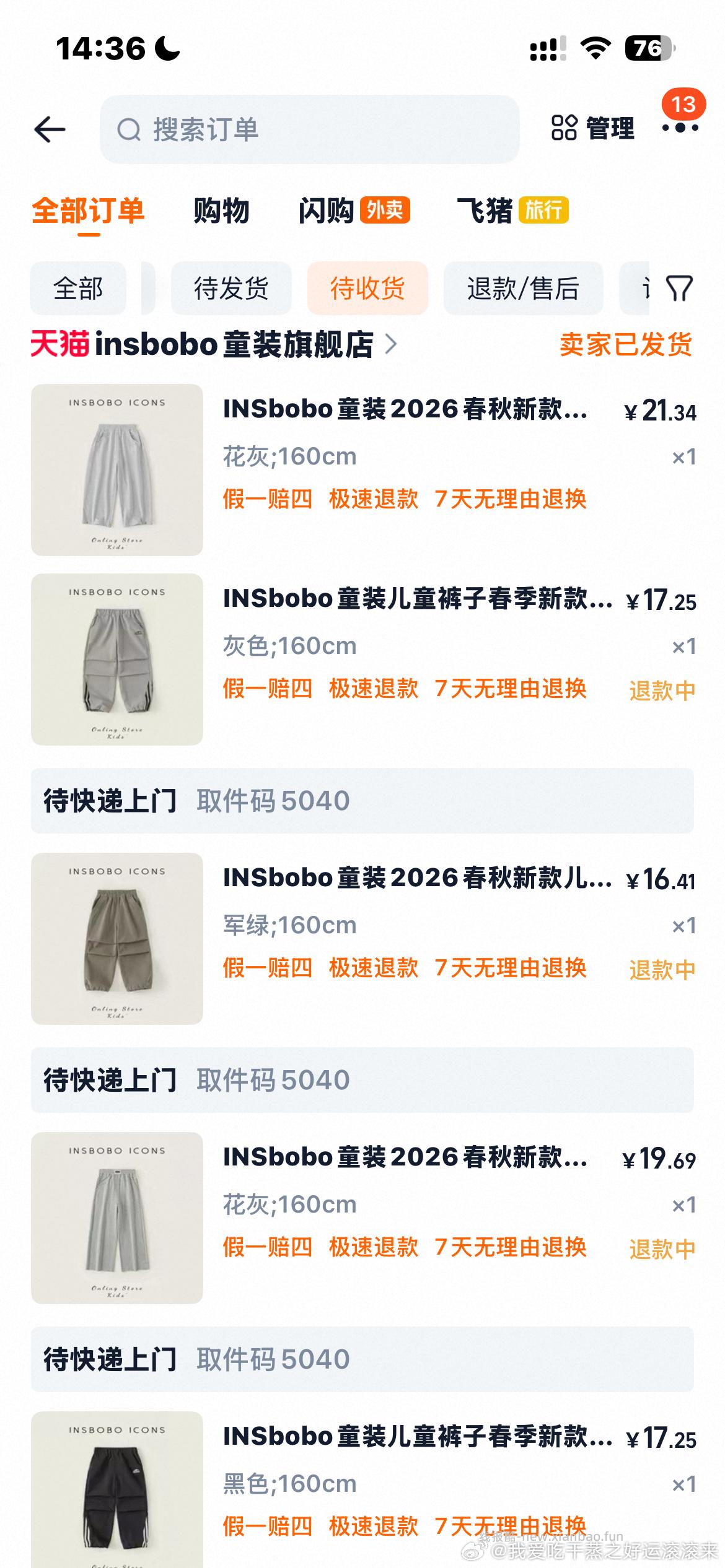The width and height of the screenshot is (725, 1568).
Task: Tap the back arrow to return
Action: (x=52, y=128)
